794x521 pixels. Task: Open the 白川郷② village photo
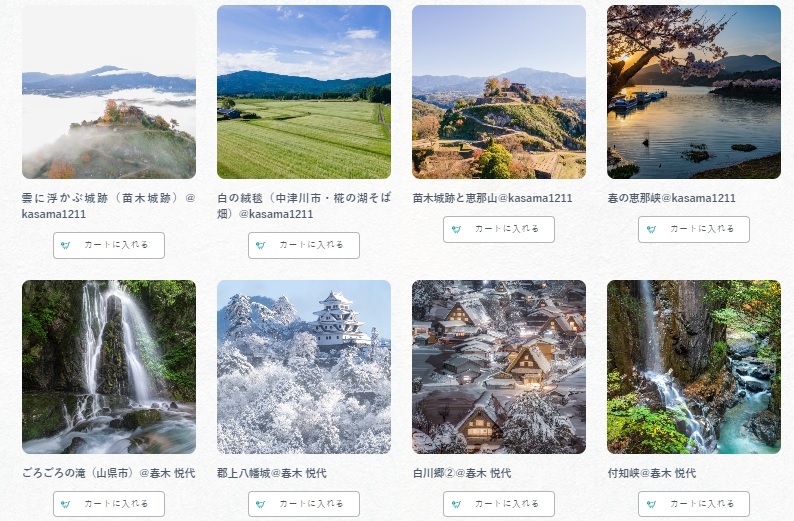pyautogui.click(x=499, y=367)
